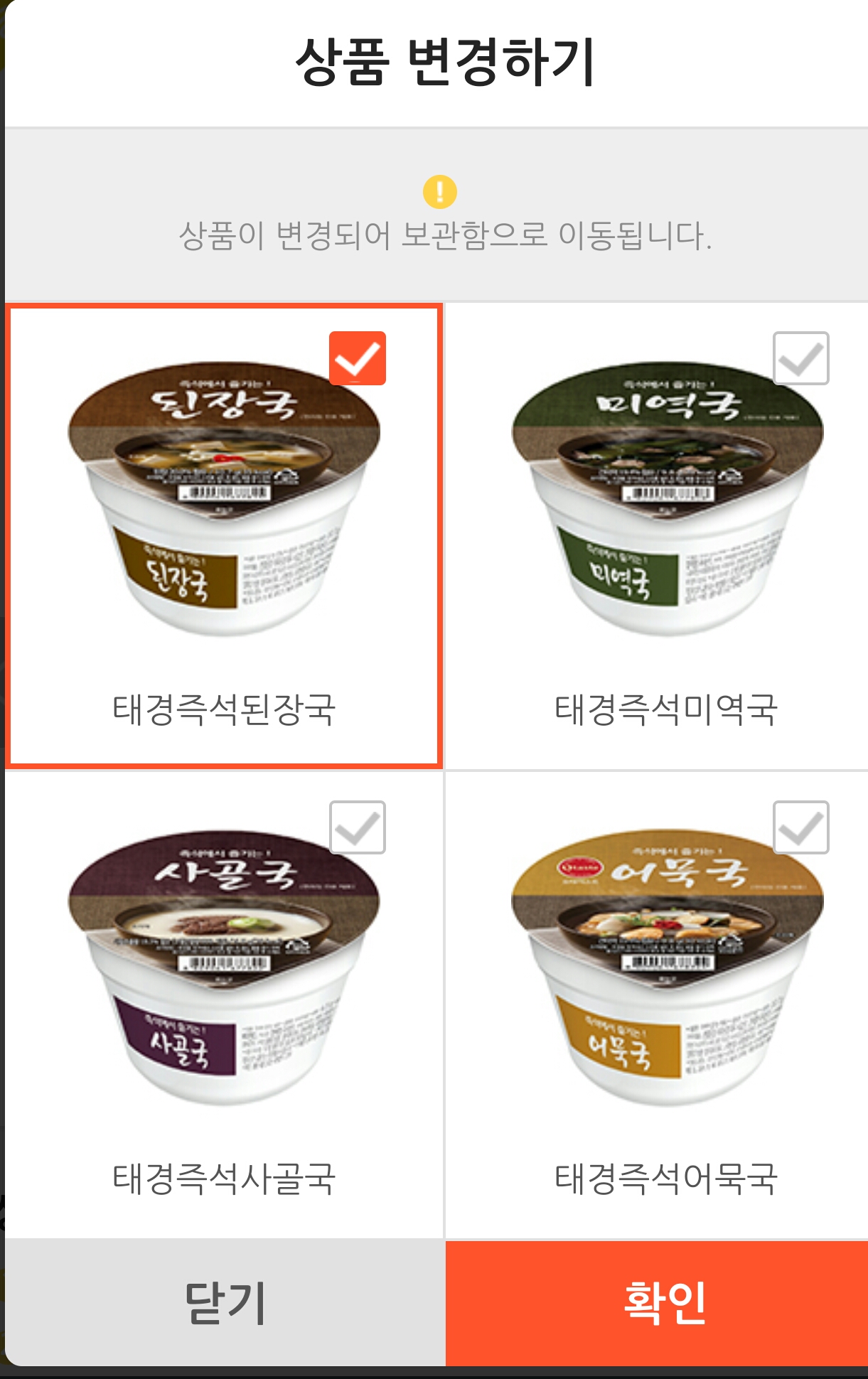The height and width of the screenshot is (1379, 868).
Task: Tick the 태경즉석미역국 checkbox
Action: (800, 358)
